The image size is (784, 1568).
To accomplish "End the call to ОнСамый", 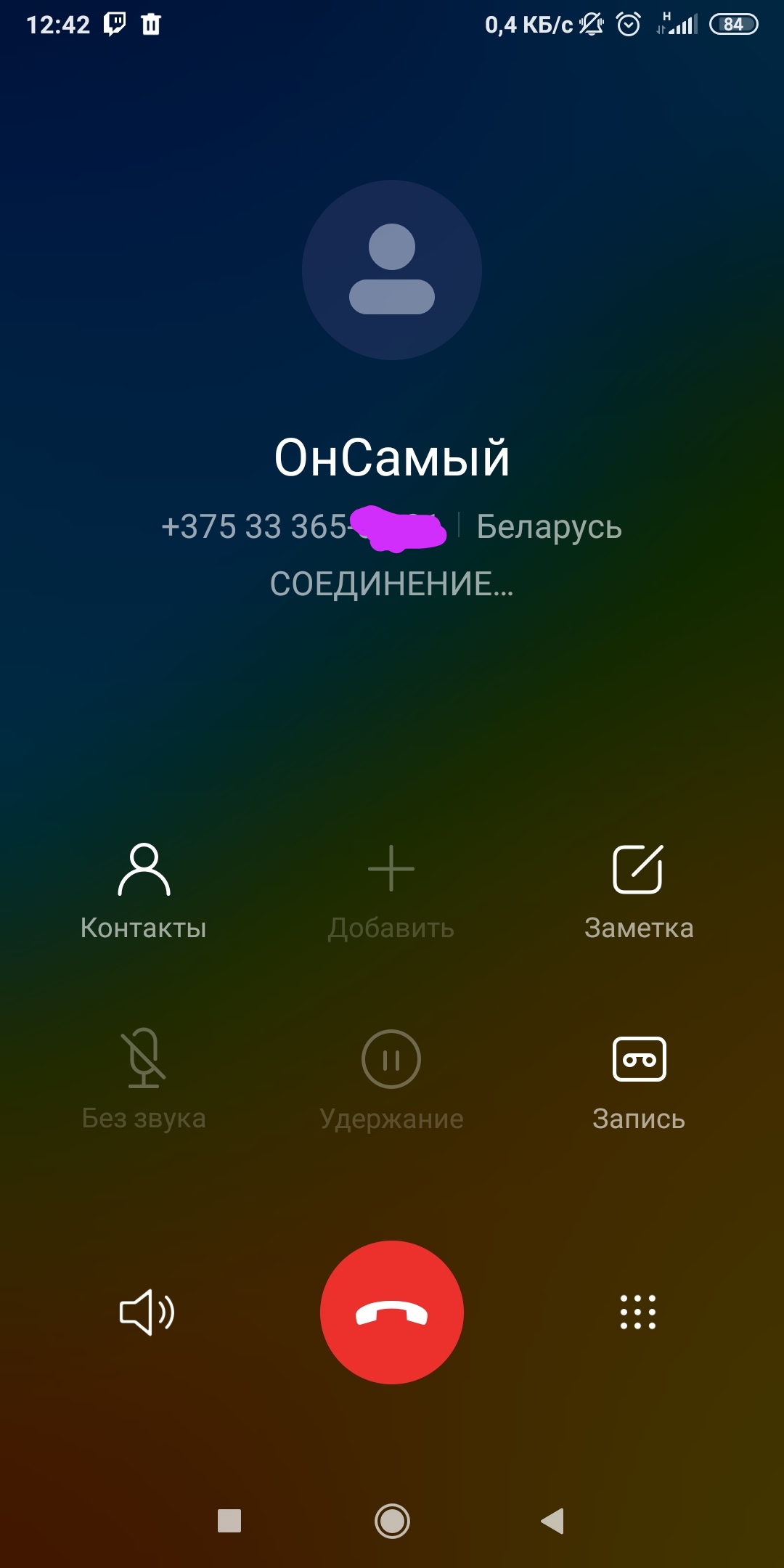I will 392,1312.
